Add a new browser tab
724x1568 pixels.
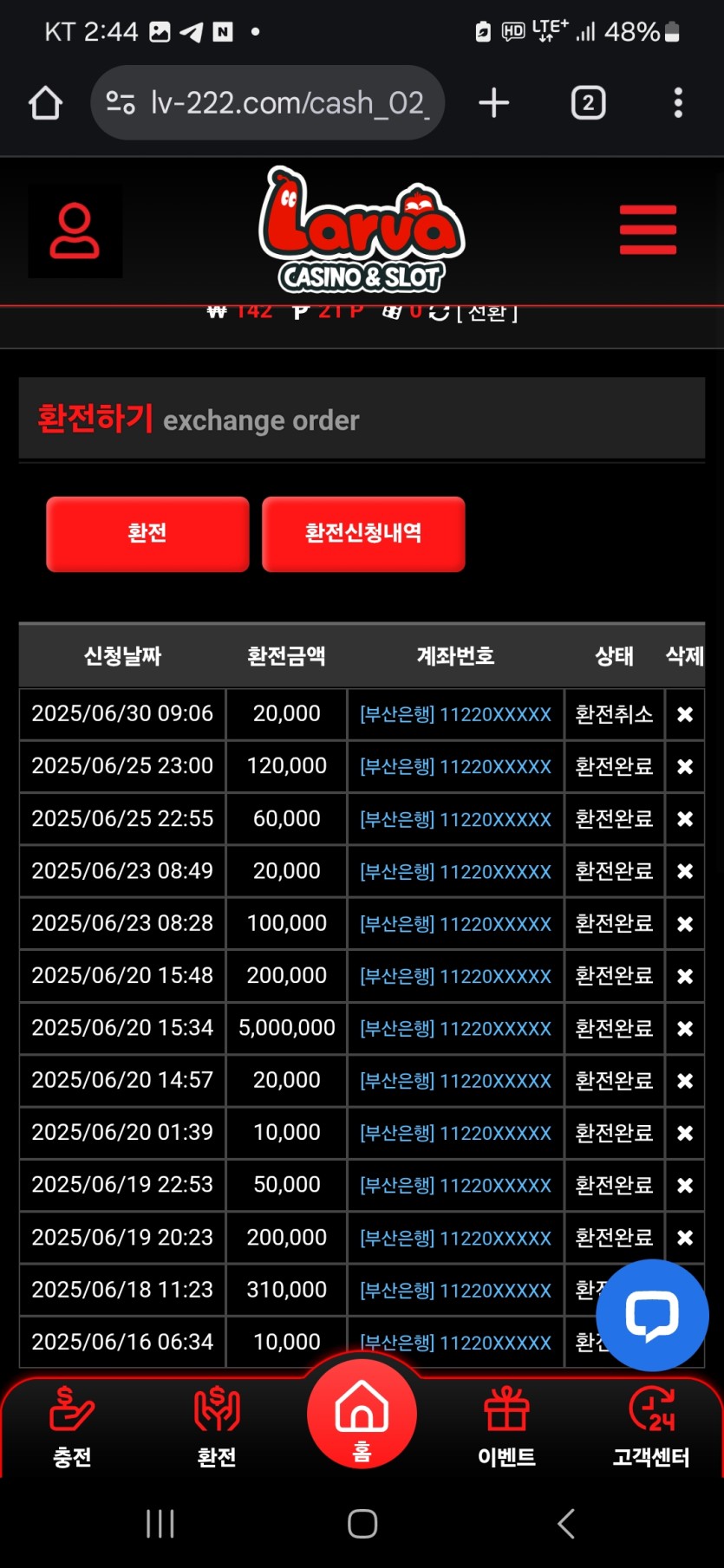coord(493,103)
